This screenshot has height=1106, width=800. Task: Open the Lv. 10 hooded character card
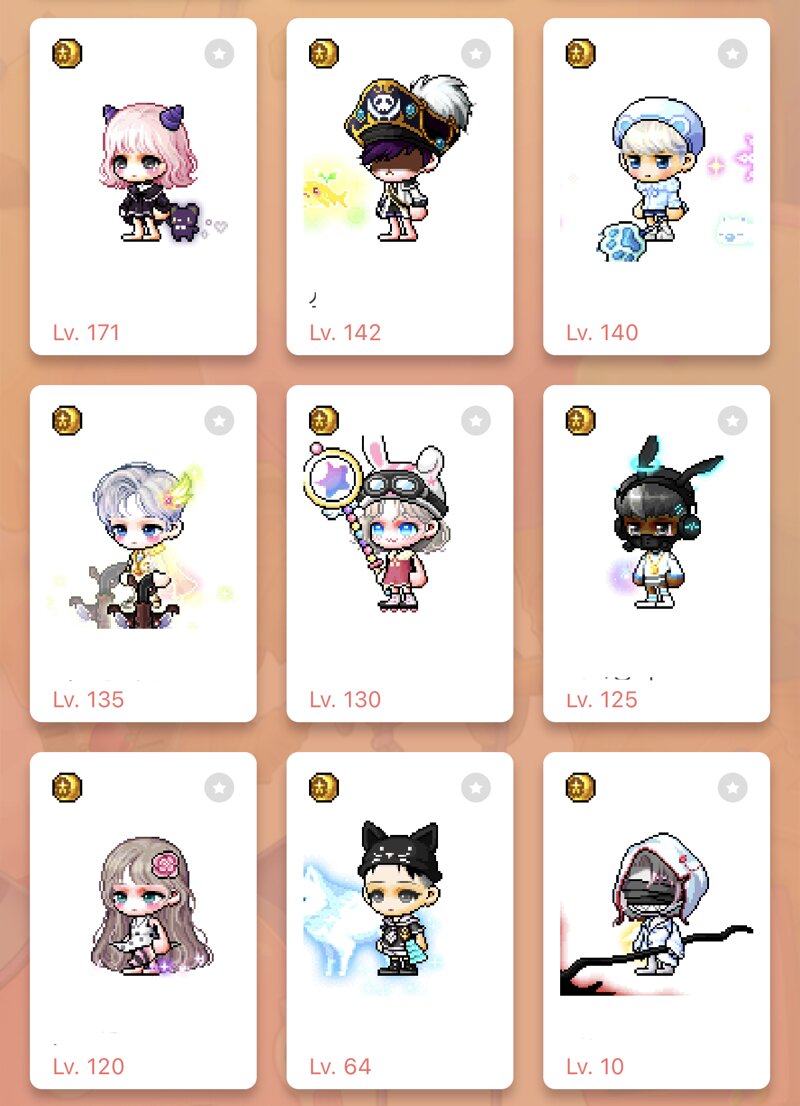[656, 920]
